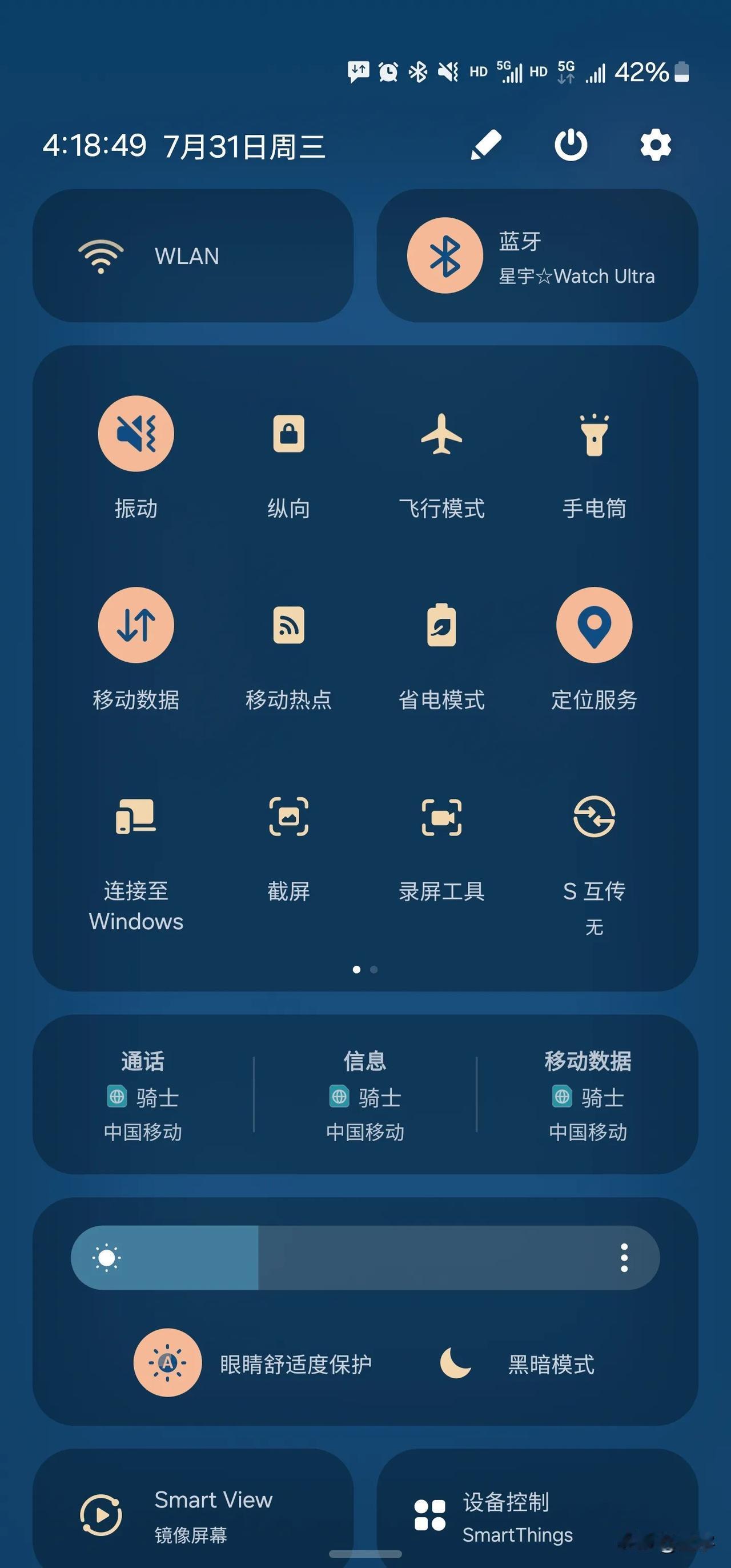
Task: Enable the 手电筒 flashlight
Action: (x=595, y=433)
